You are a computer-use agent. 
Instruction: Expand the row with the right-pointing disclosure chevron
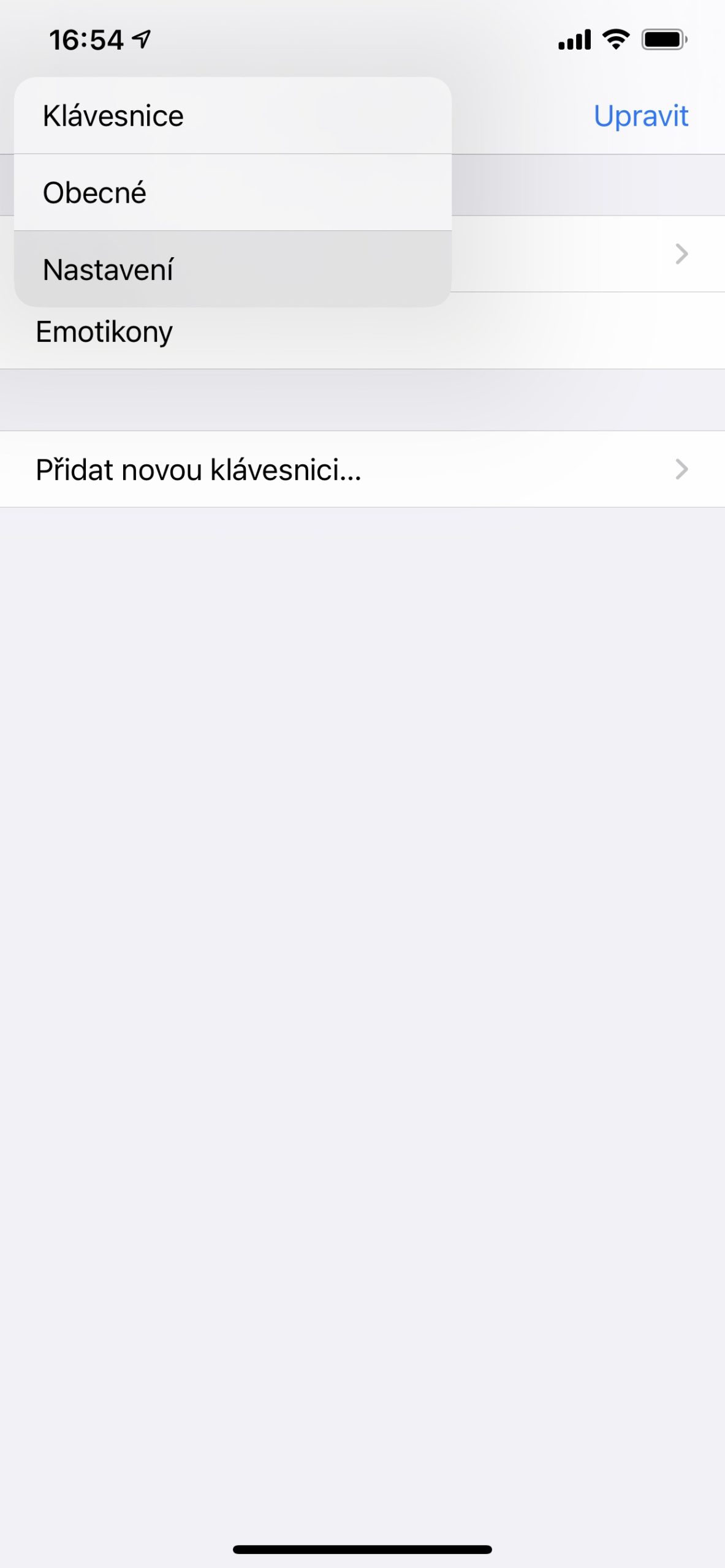coord(682,255)
